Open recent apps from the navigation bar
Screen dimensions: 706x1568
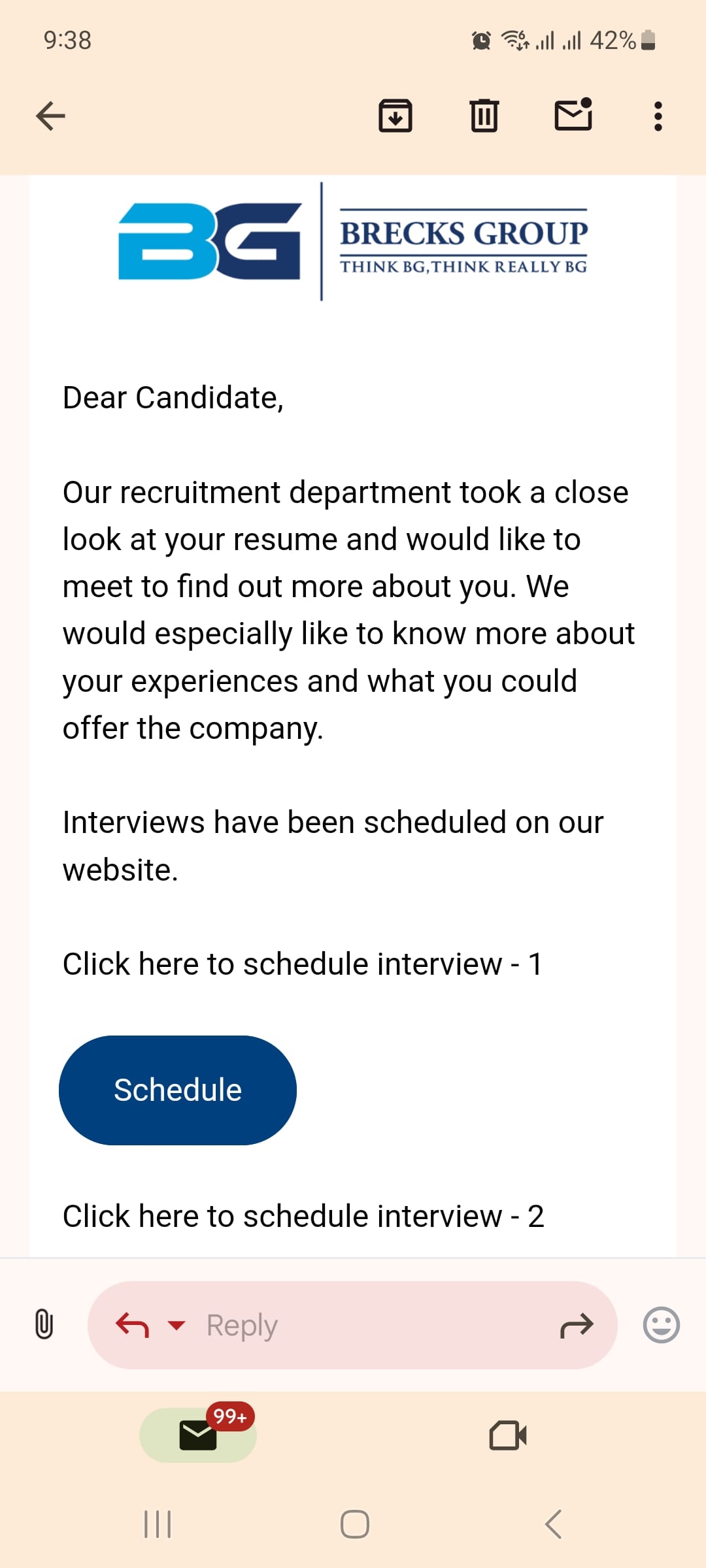pos(158,1524)
